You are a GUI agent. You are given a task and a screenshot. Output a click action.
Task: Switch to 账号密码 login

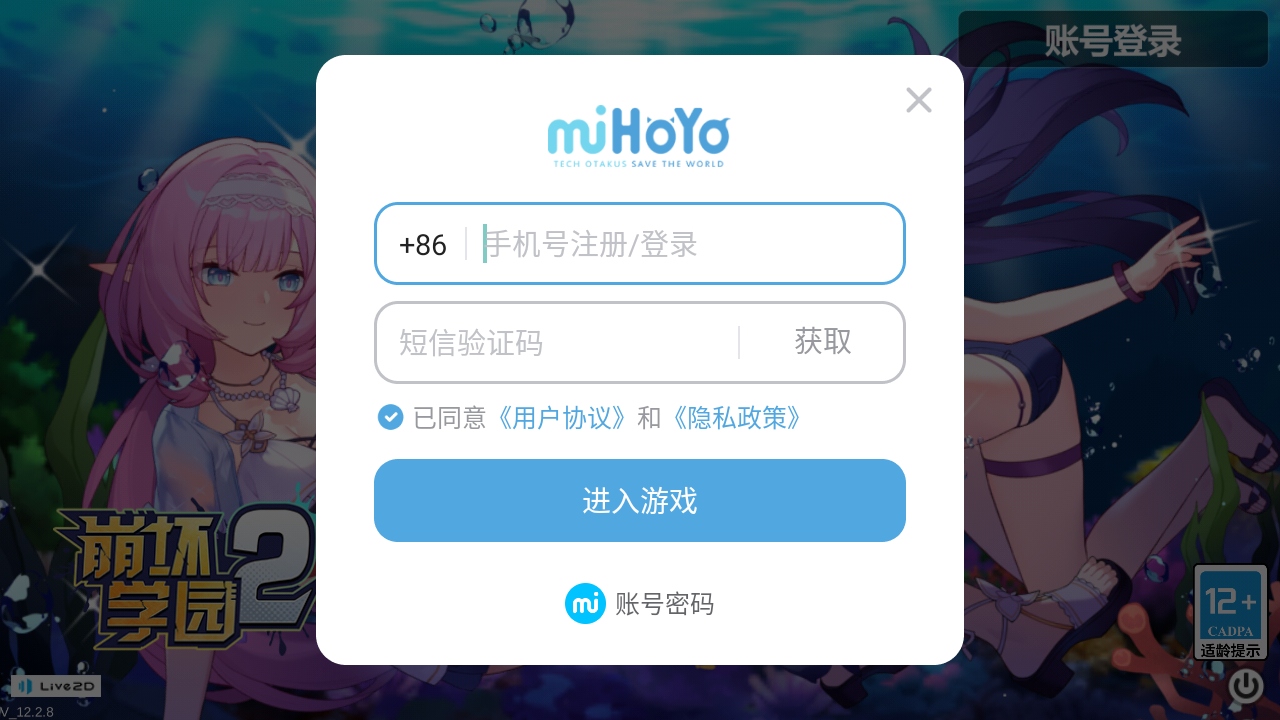(640, 604)
